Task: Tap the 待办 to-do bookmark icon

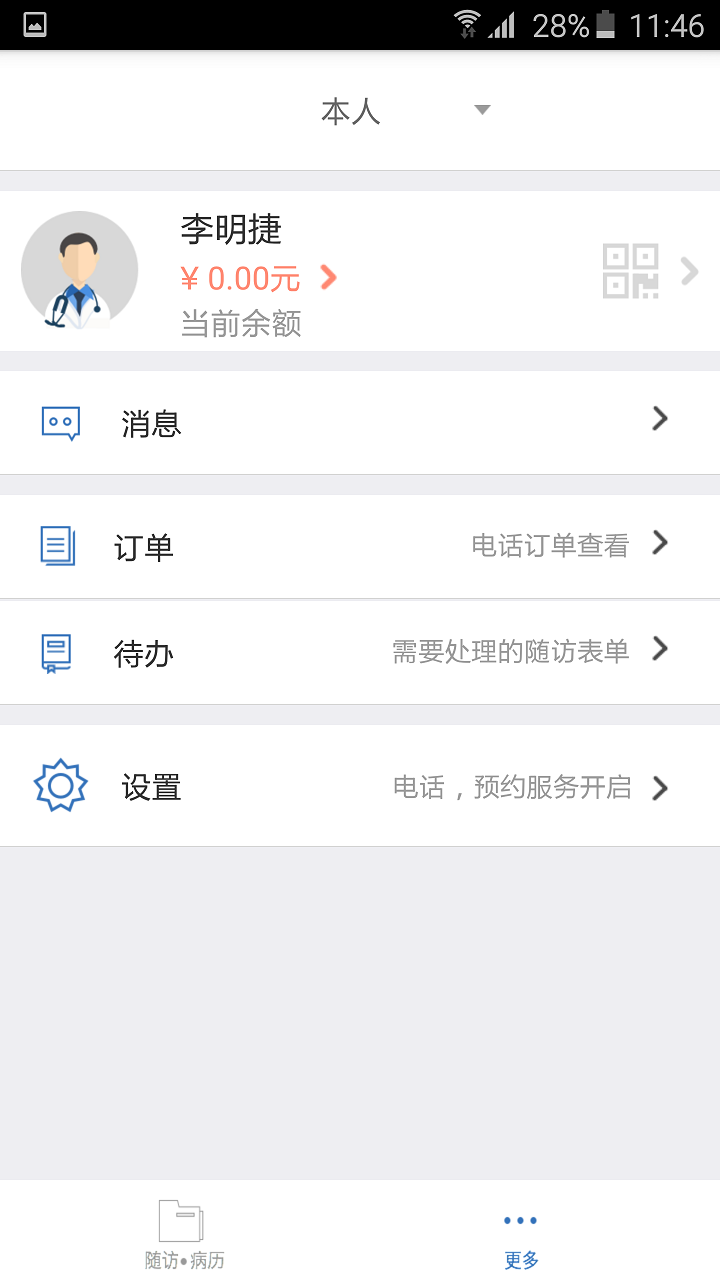Action: tap(59, 652)
